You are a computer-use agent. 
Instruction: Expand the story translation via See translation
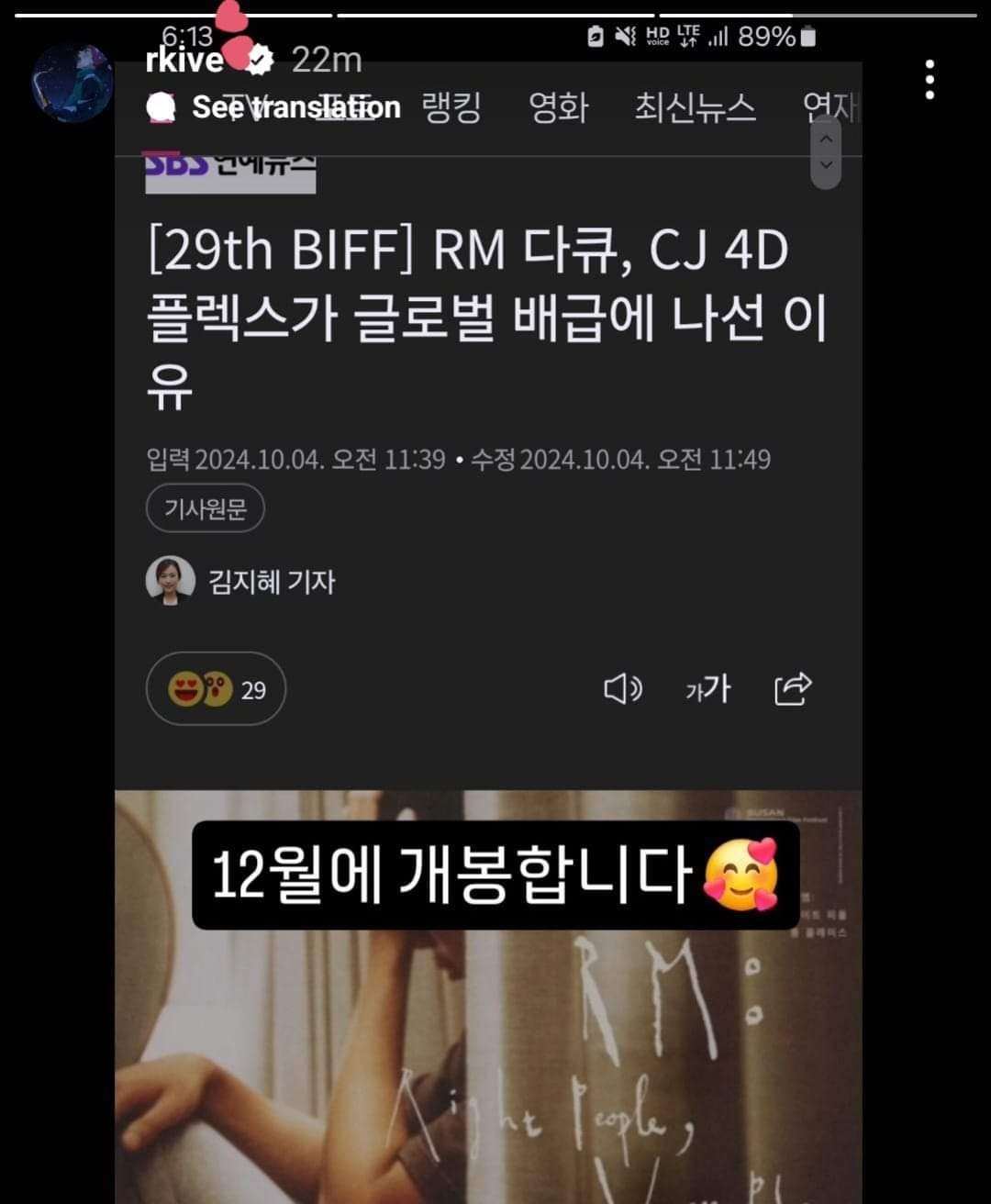295,106
